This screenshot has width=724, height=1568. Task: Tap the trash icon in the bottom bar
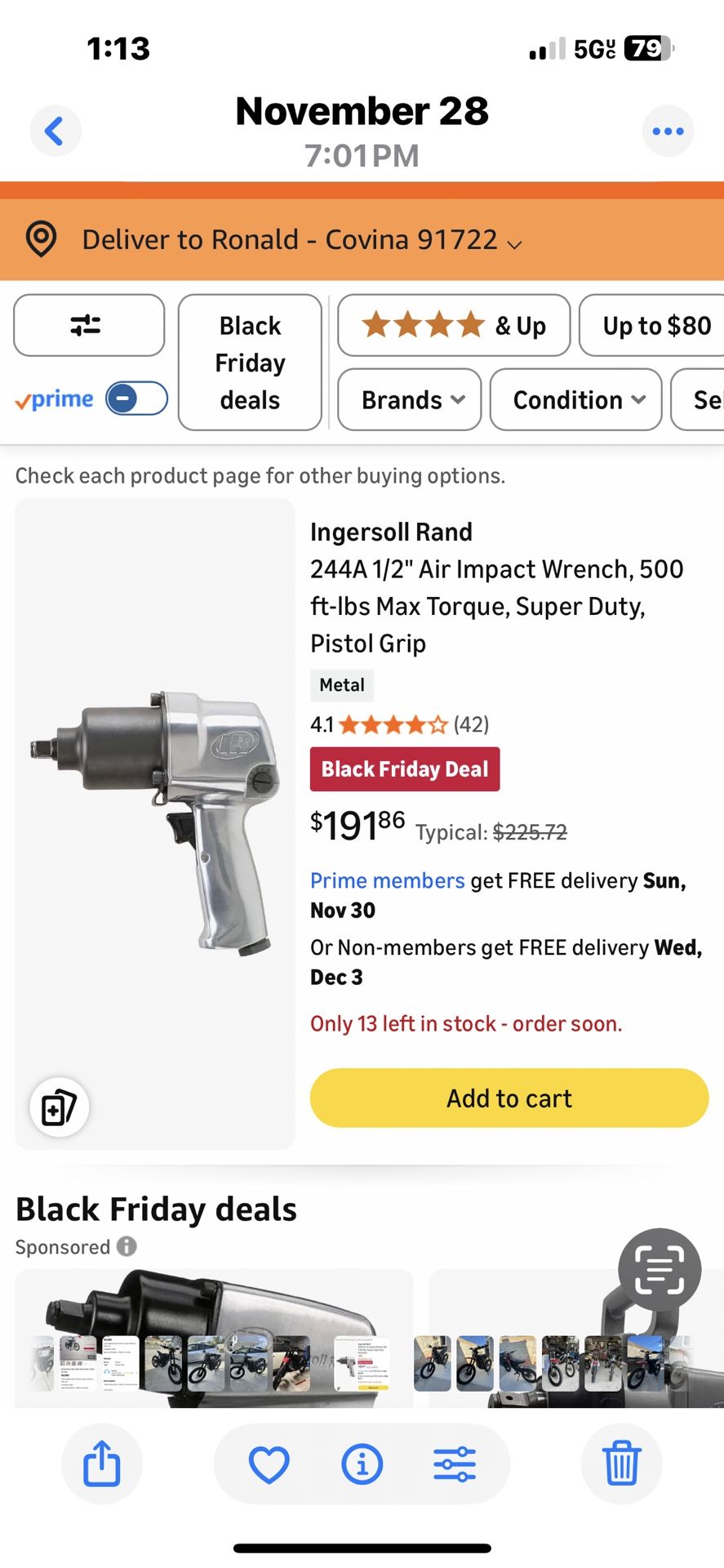coord(621,1463)
